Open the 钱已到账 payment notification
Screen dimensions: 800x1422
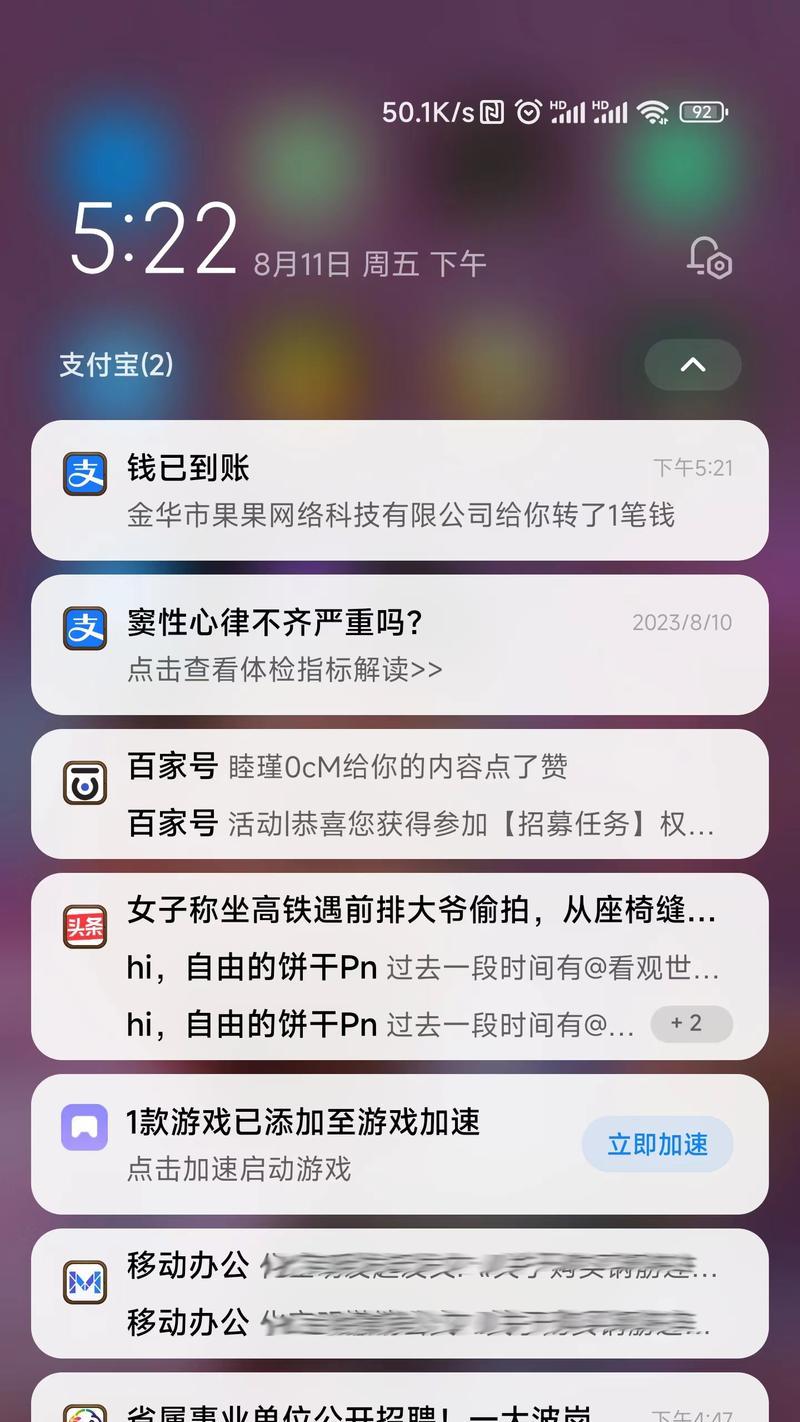(x=400, y=490)
